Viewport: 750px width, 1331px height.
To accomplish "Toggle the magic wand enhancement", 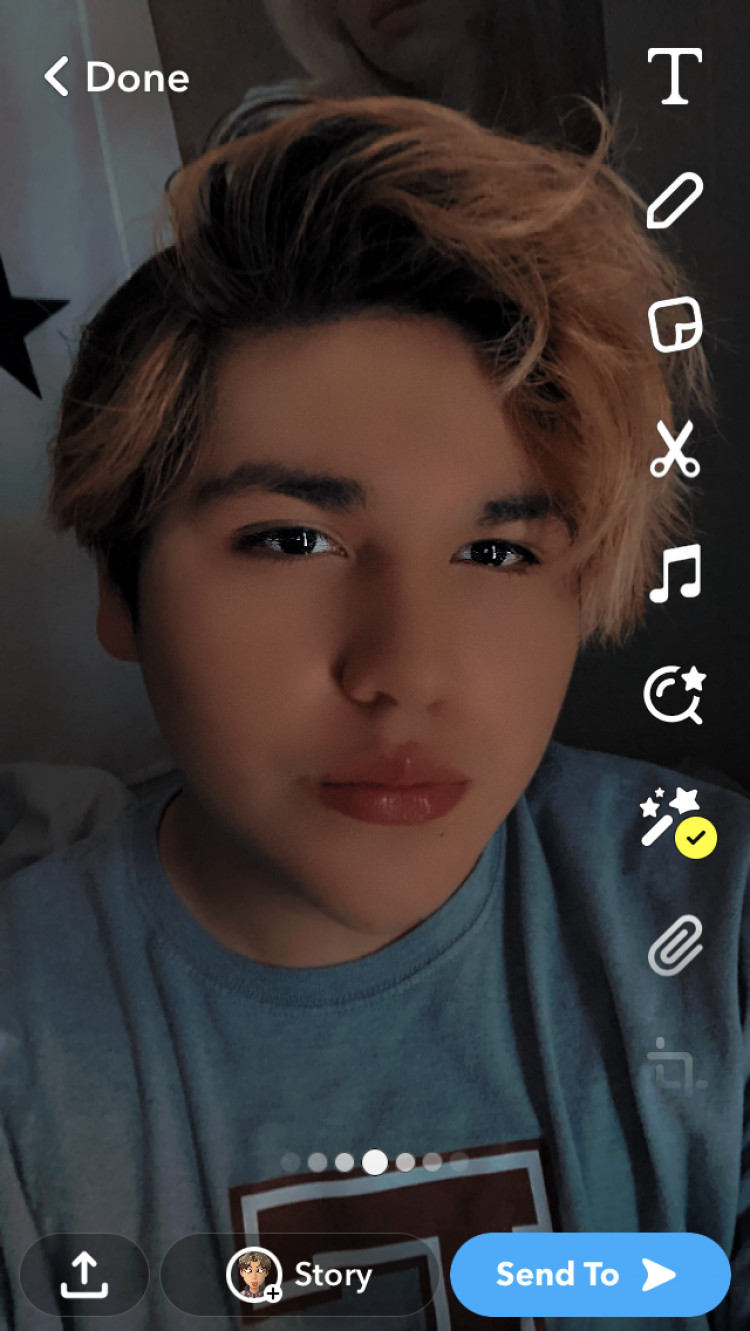I will pyautogui.click(x=675, y=822).
